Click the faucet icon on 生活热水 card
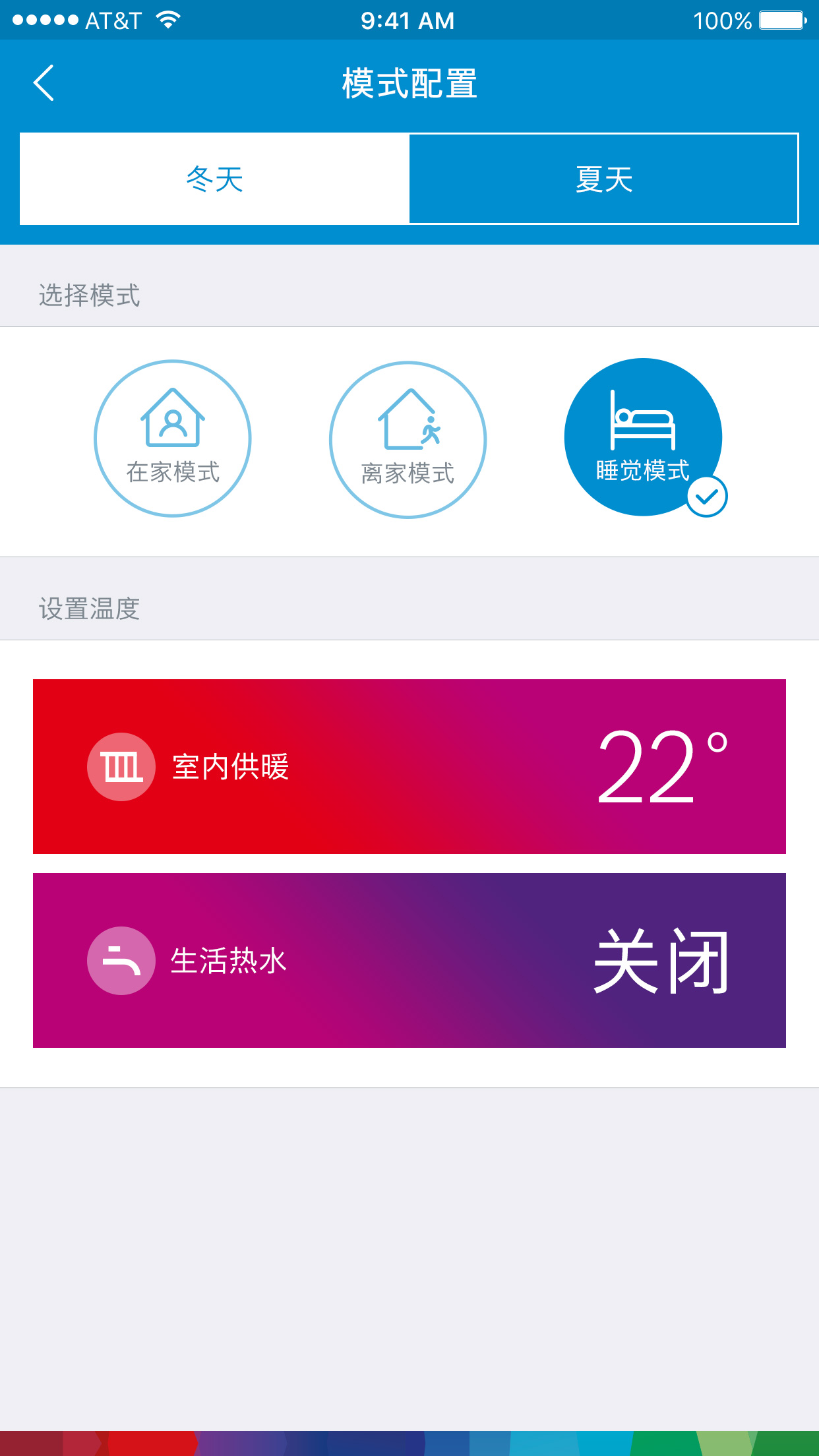819x1456 pixels. click(121, 961)
